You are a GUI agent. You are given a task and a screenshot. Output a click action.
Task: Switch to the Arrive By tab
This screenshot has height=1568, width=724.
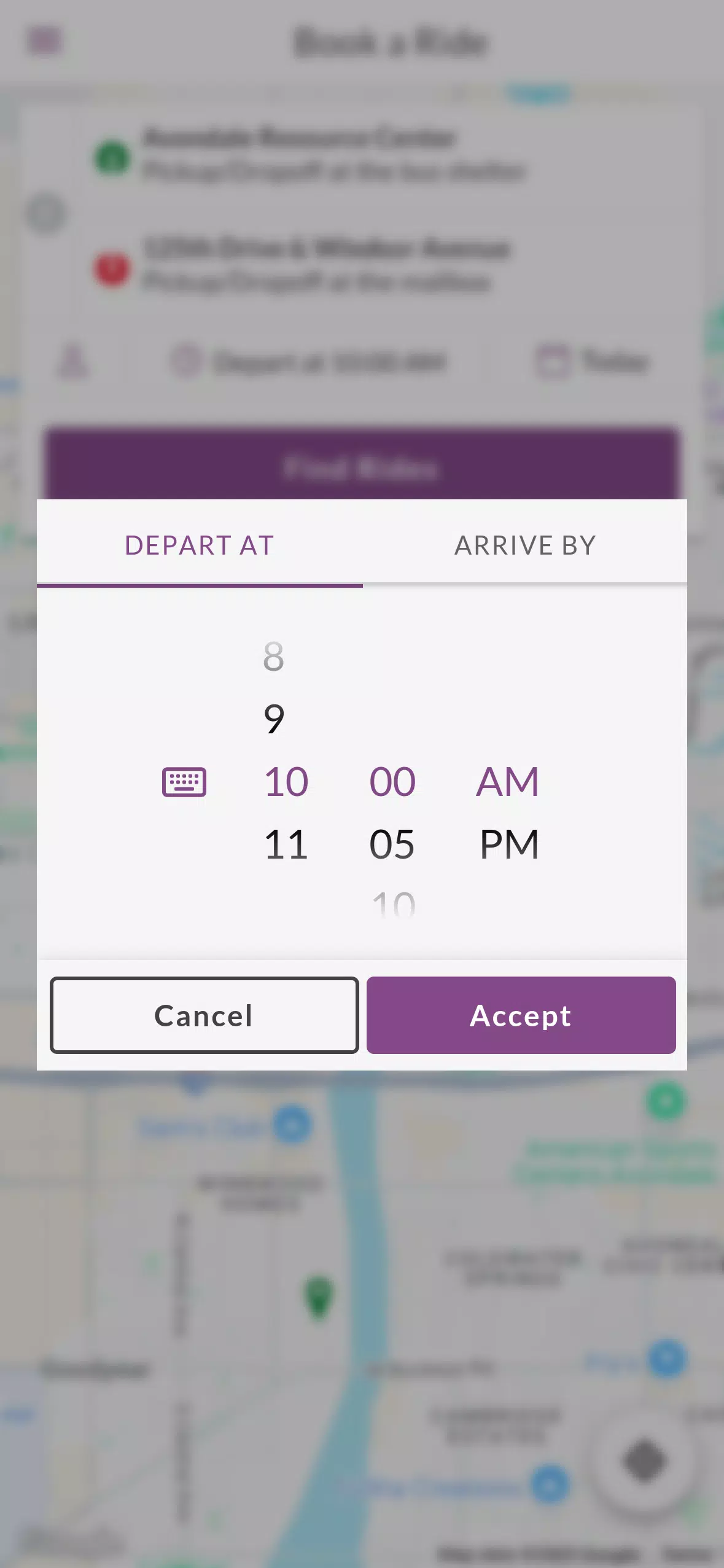coord(525,545)
